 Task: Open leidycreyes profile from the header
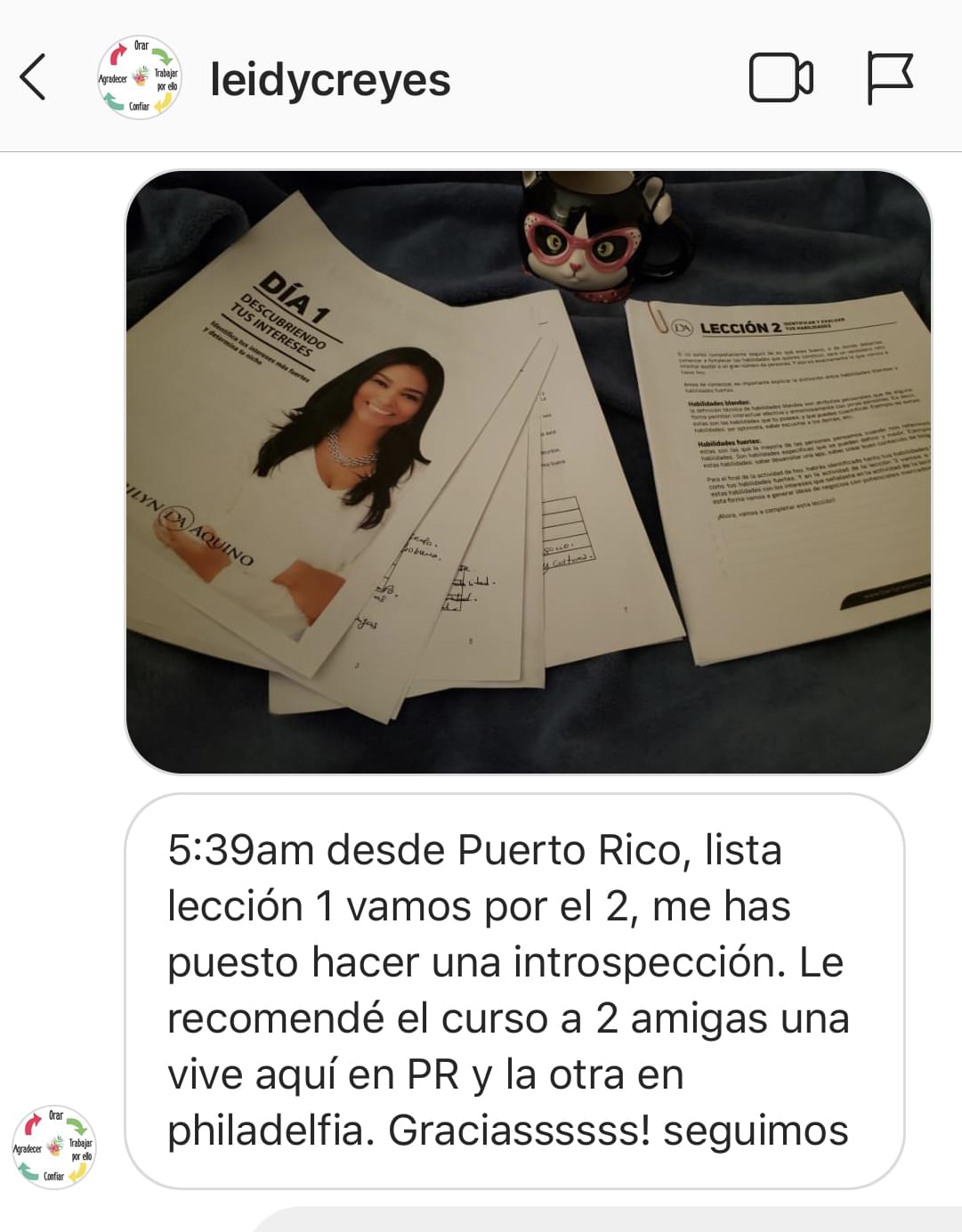(330, 80)
